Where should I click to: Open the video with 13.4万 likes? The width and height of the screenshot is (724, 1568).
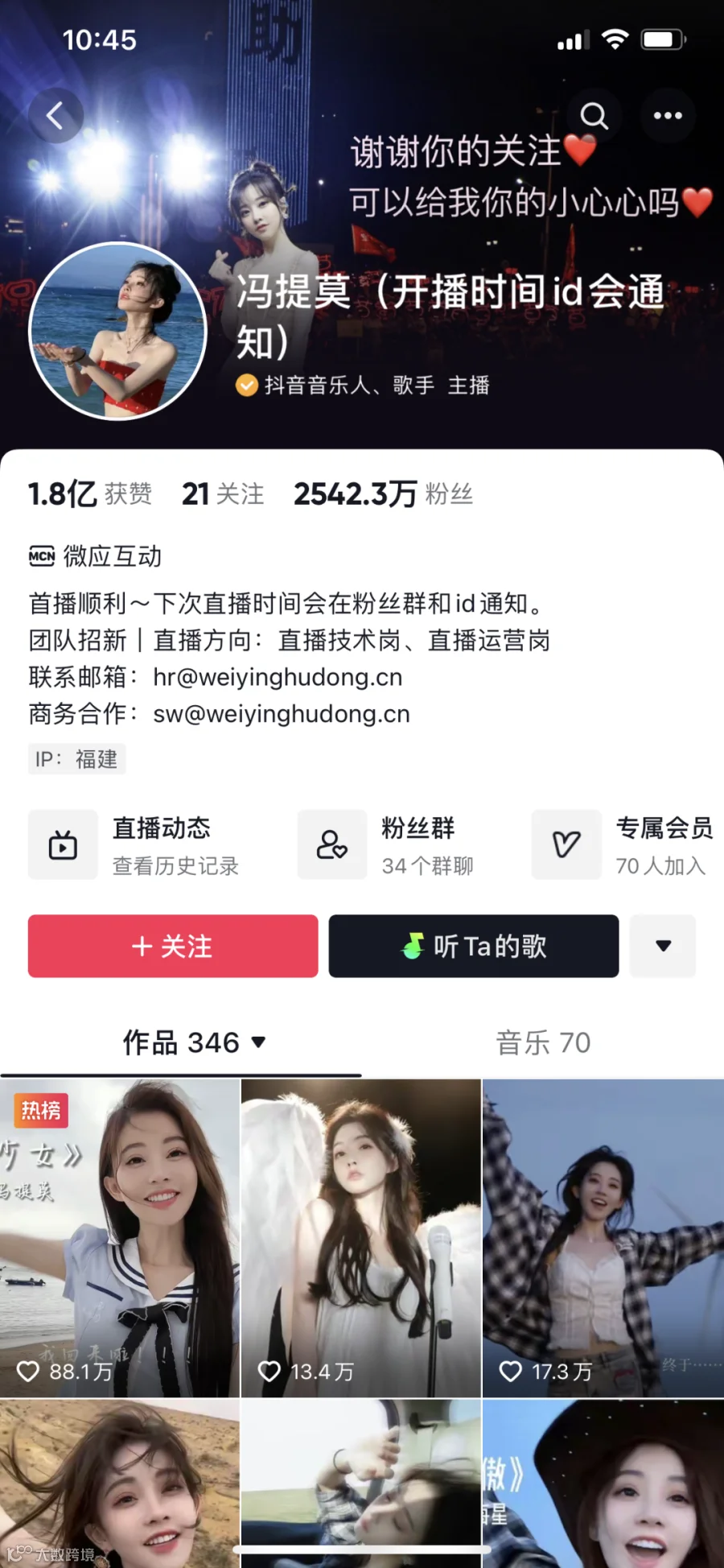coord(361,1238)
